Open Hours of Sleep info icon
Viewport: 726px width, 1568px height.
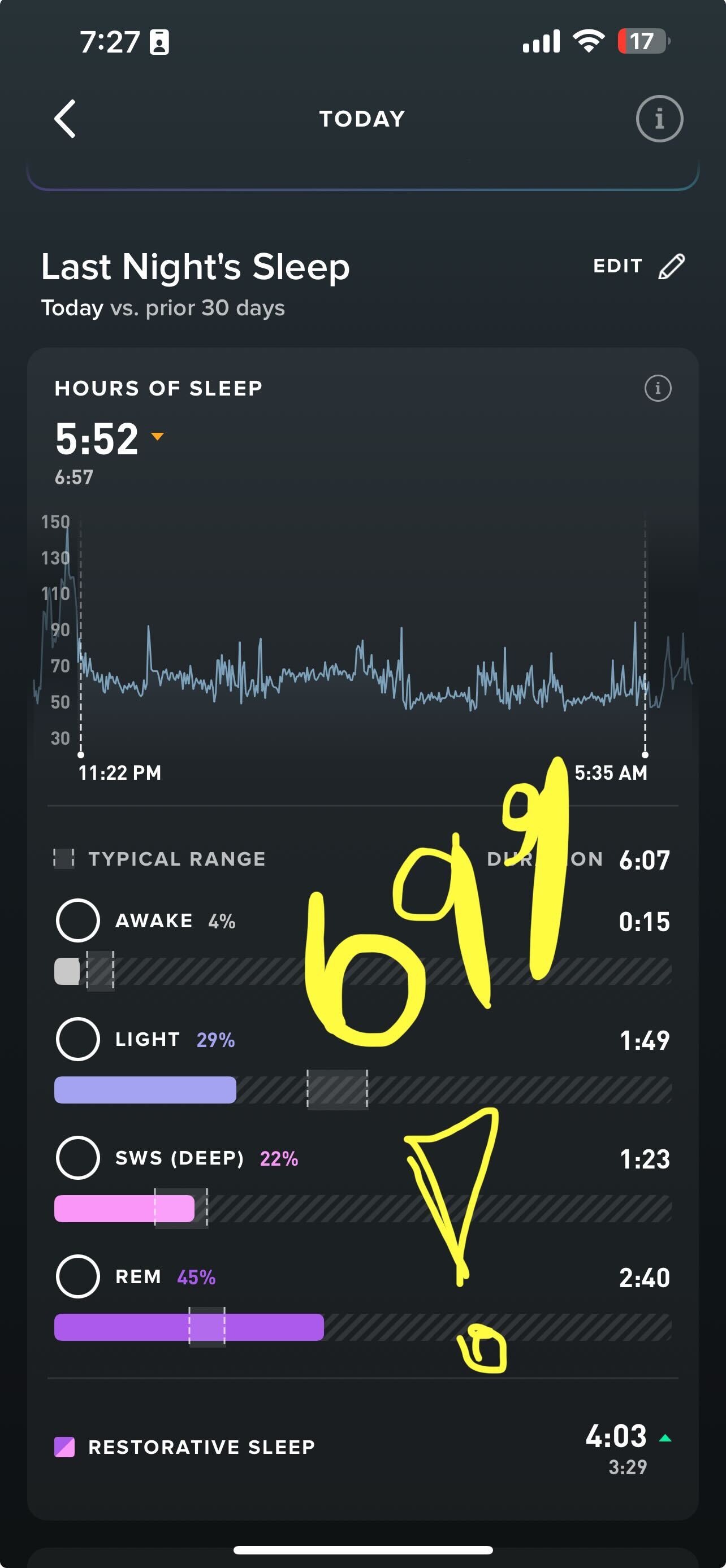pos(657,388)
